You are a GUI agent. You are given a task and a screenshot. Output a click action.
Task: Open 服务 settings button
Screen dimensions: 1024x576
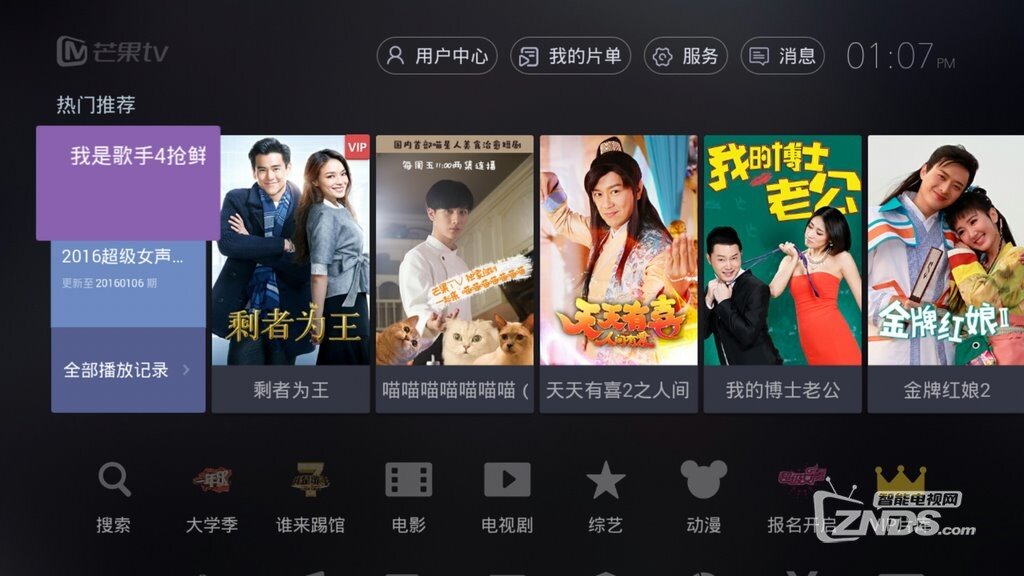tap(685, 56)
